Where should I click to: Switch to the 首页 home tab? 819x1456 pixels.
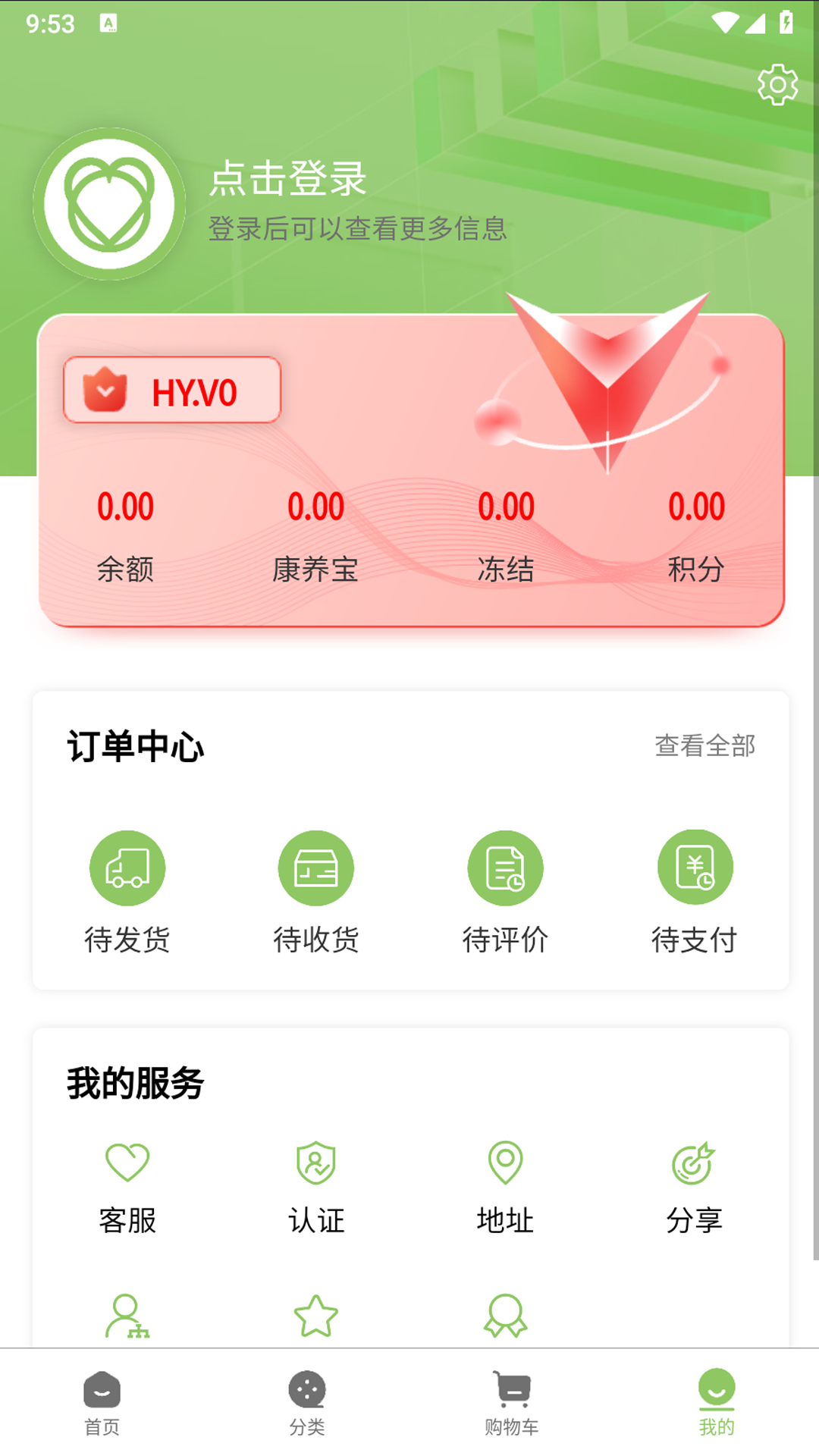(x=102, y=1403)
